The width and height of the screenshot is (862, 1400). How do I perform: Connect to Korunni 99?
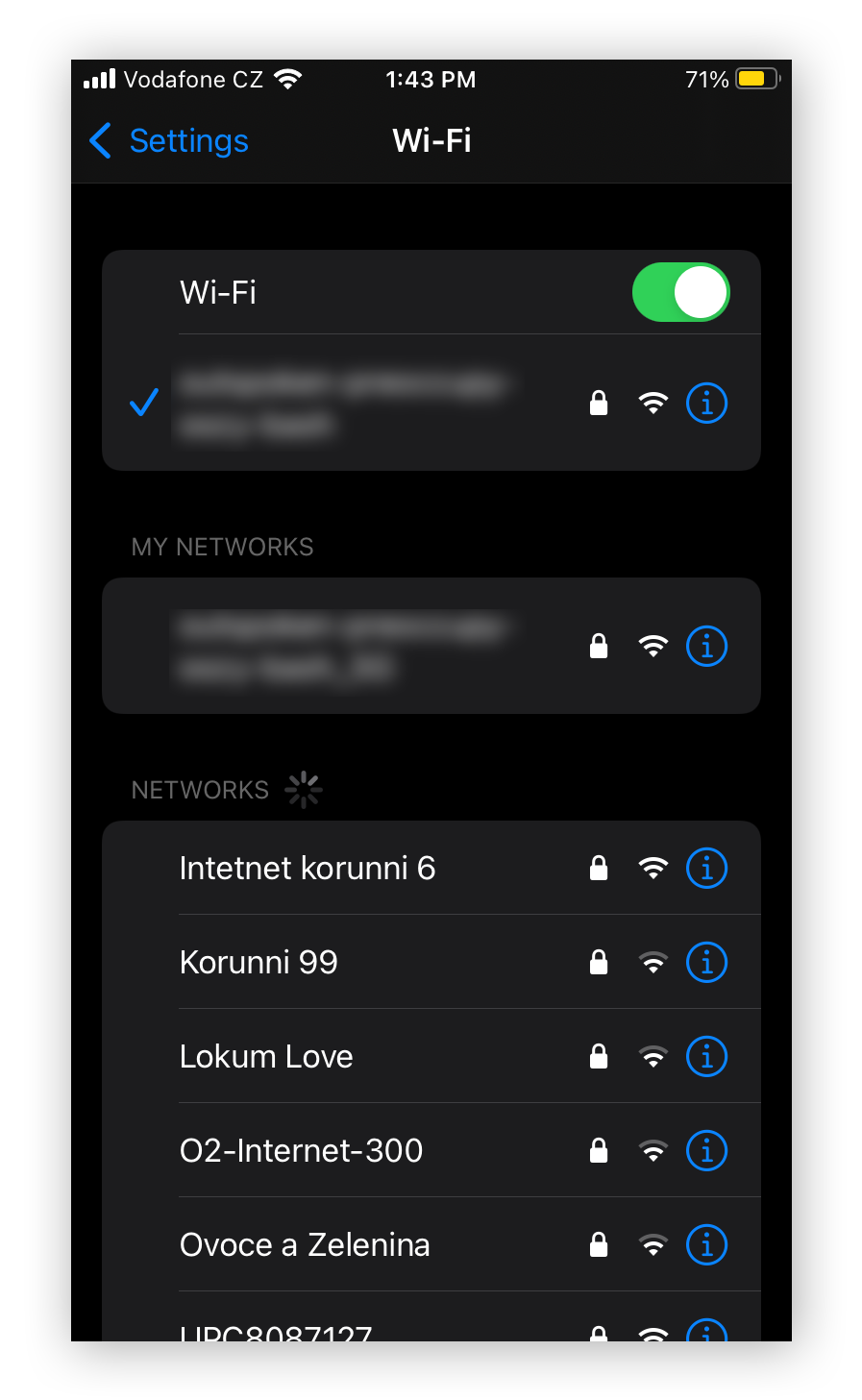click(259, 963)
